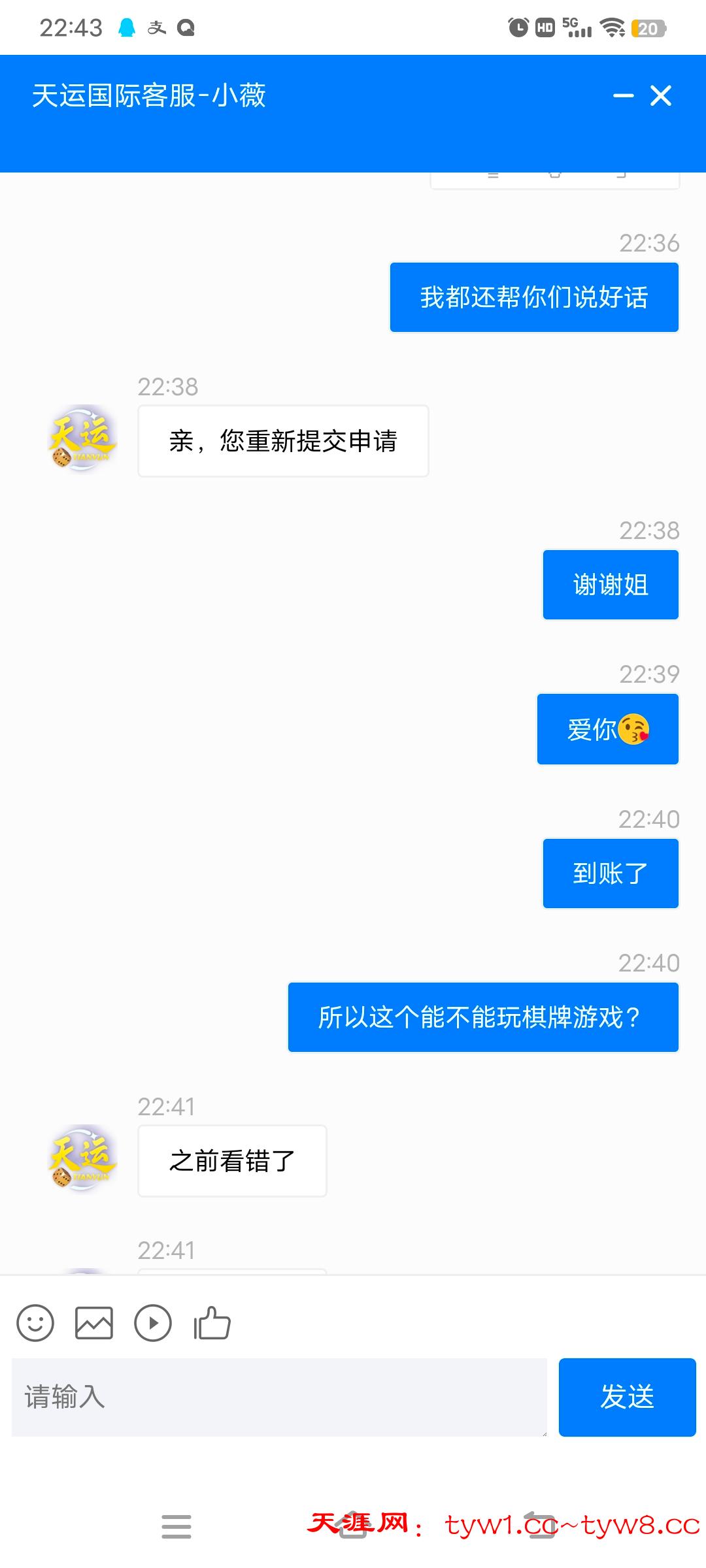Attach an image to the chat

tap(94, 1323)
